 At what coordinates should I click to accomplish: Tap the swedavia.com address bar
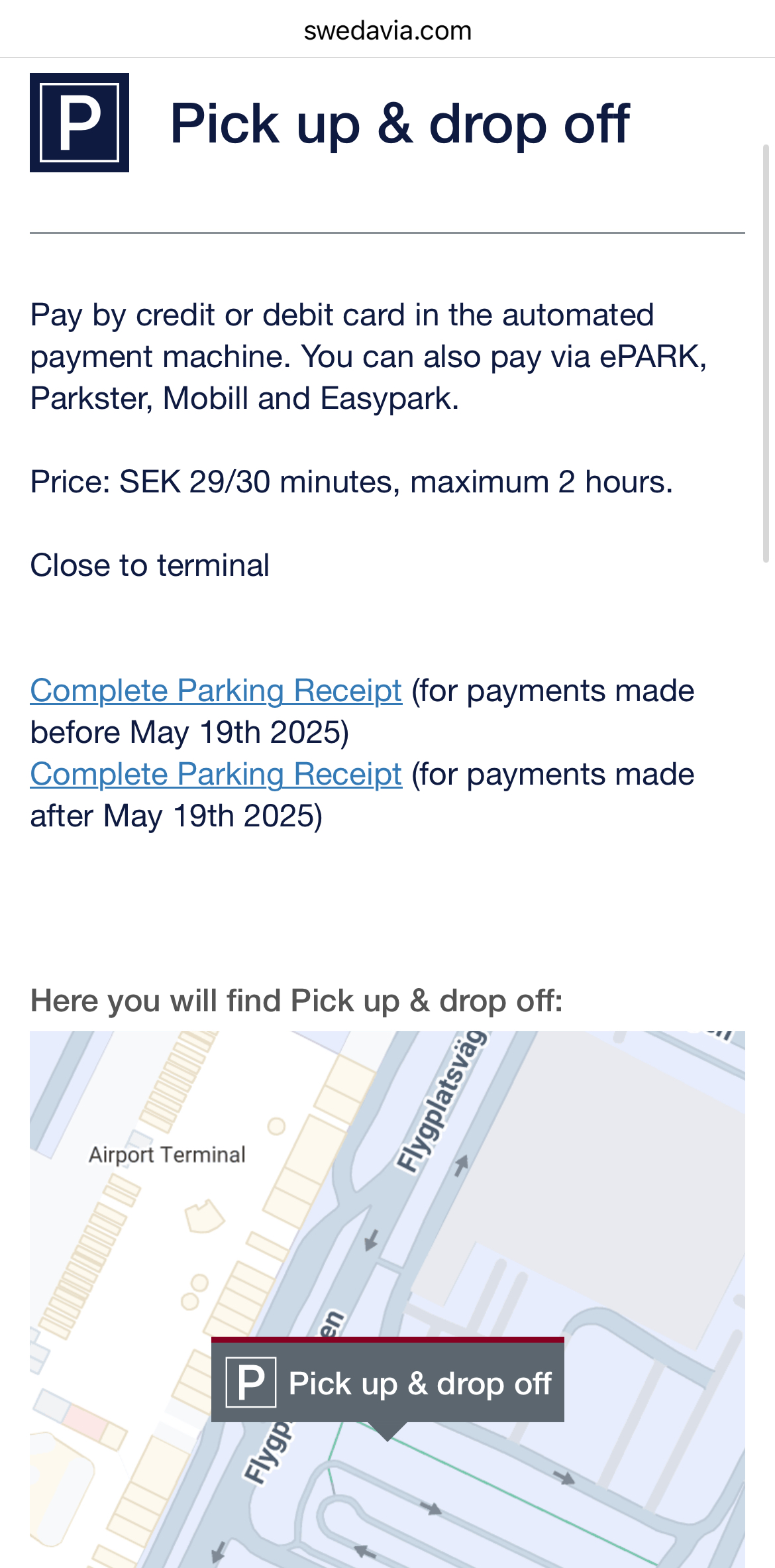pos(387,30)
